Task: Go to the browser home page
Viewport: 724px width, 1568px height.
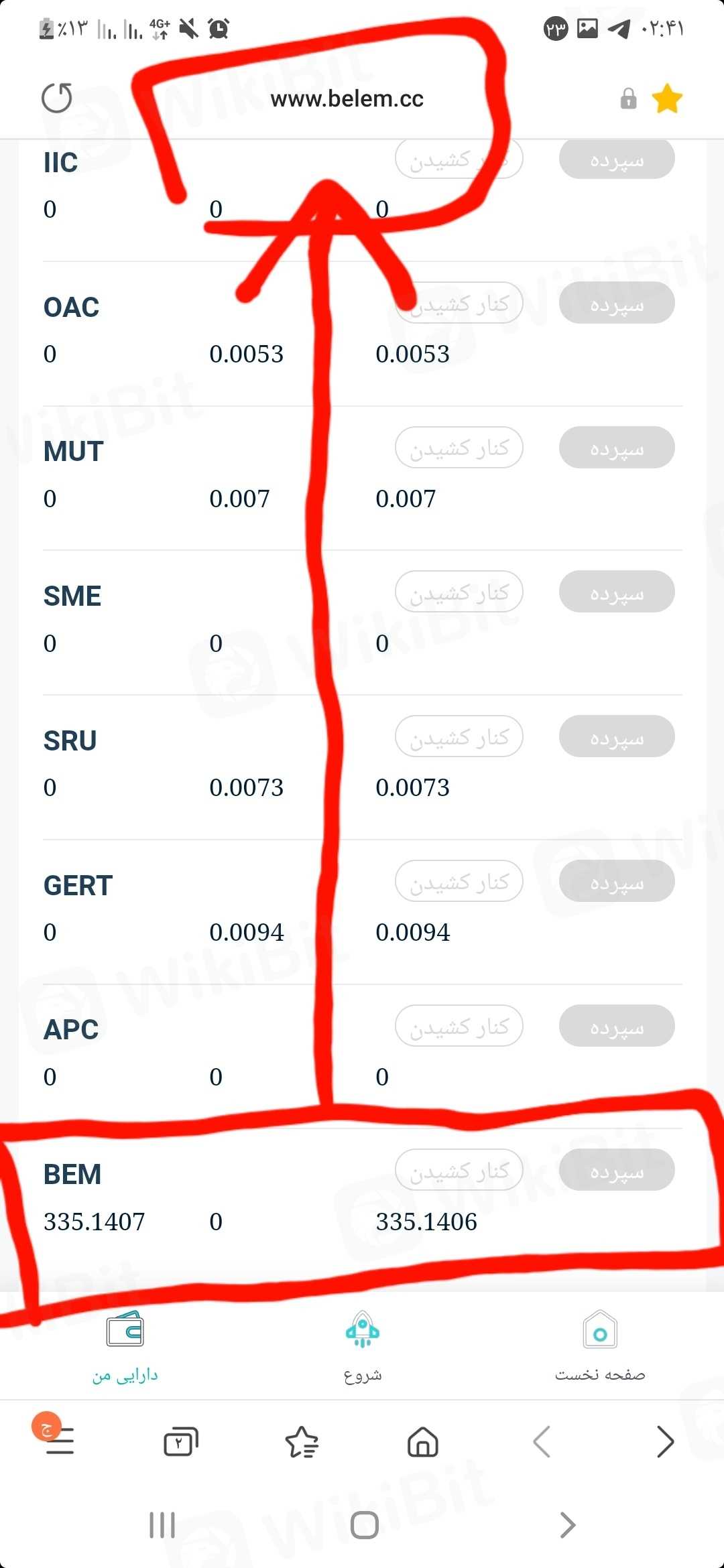Action: 423,1441
